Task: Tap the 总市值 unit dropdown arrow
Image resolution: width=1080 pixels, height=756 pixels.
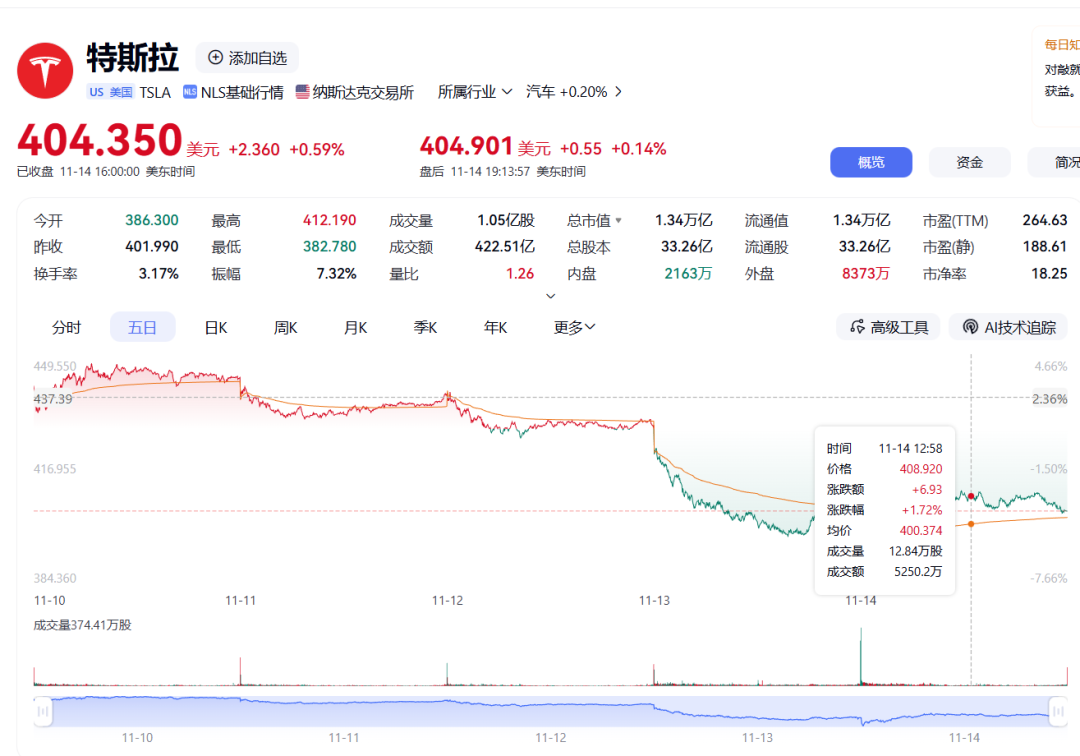Action: coord(618,221)
